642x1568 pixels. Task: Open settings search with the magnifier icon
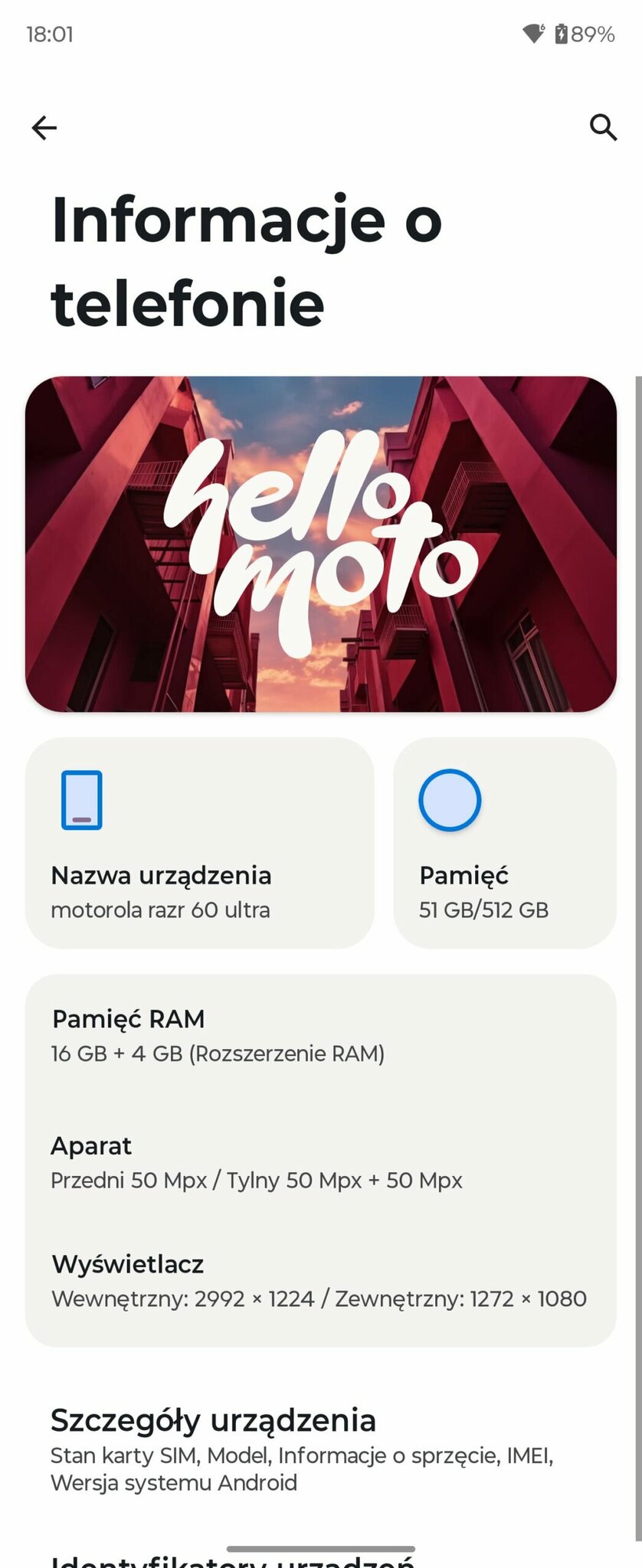point(603,128)
